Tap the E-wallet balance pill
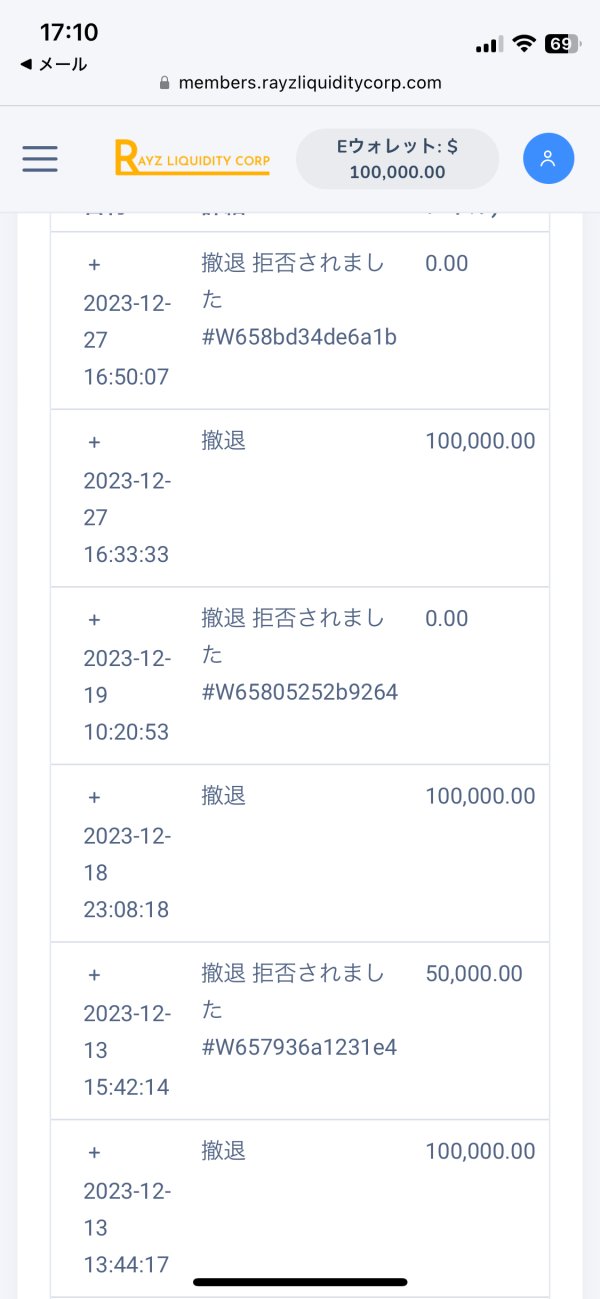This screenshot has width=600, height=1299. coord(397,158)
